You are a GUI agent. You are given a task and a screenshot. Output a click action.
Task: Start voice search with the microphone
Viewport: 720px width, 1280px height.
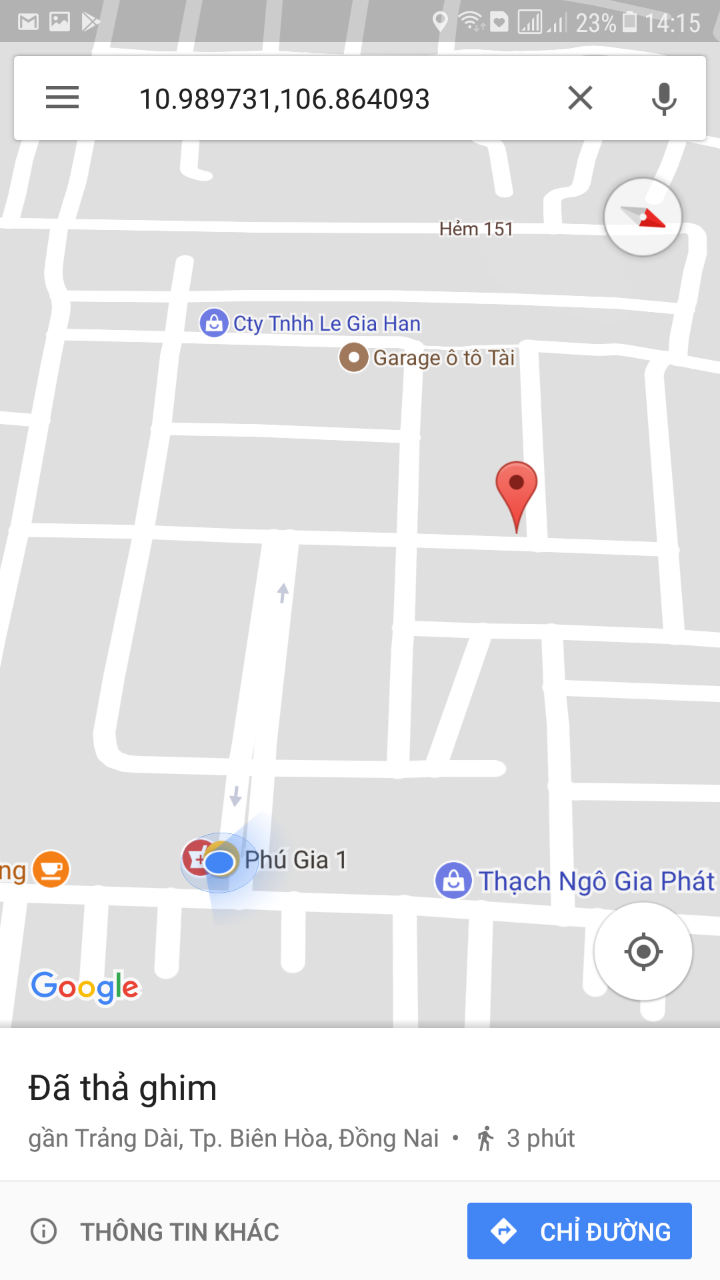click(664, 99)
